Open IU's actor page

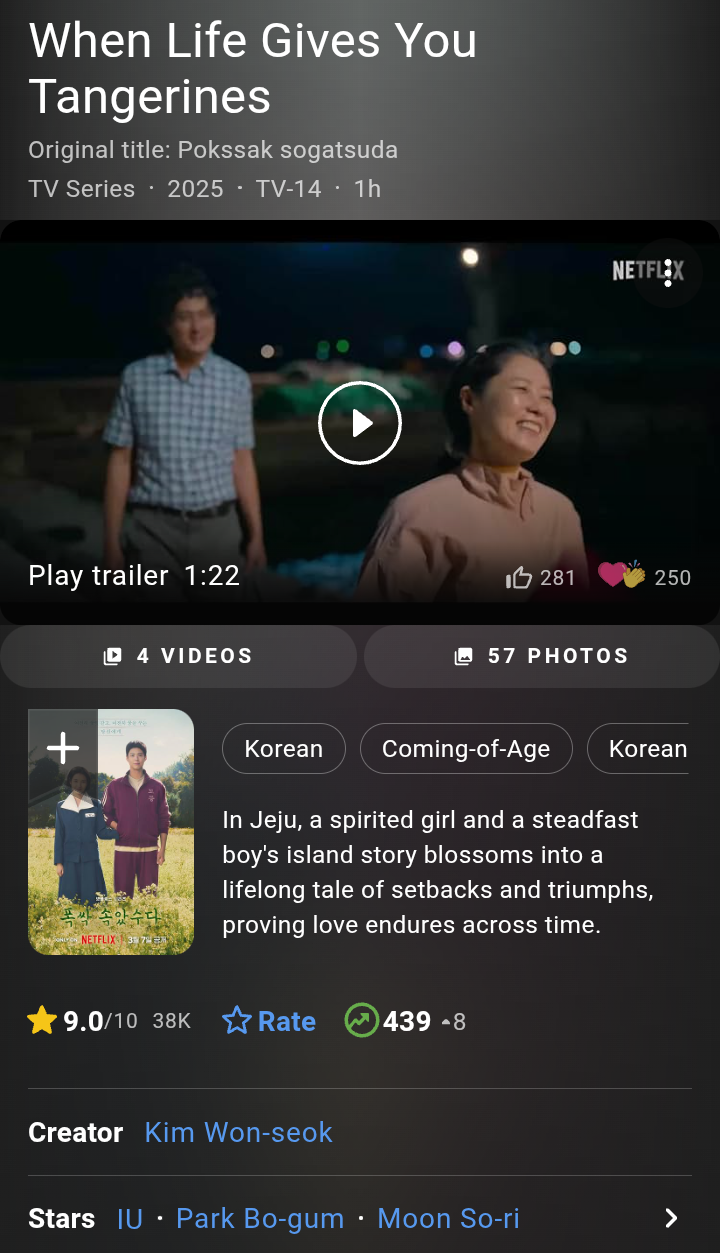pos(130,1218)
